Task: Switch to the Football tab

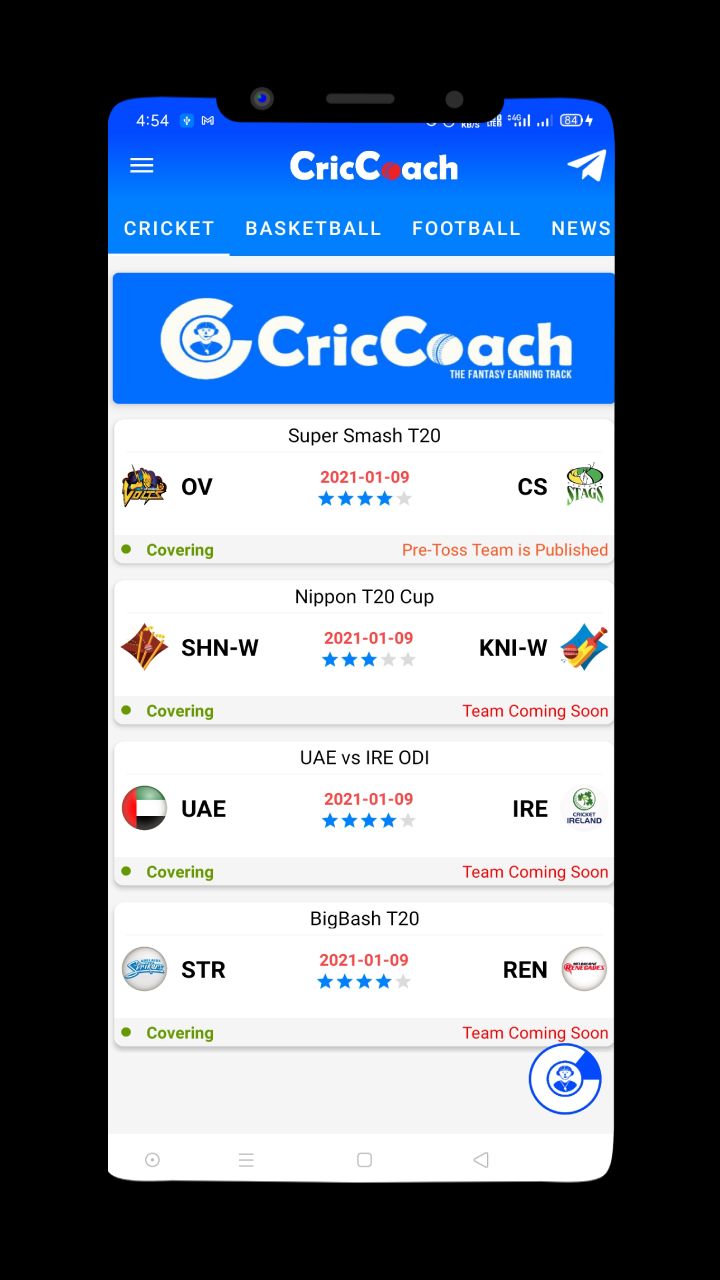Action: [x=466, y=229]
